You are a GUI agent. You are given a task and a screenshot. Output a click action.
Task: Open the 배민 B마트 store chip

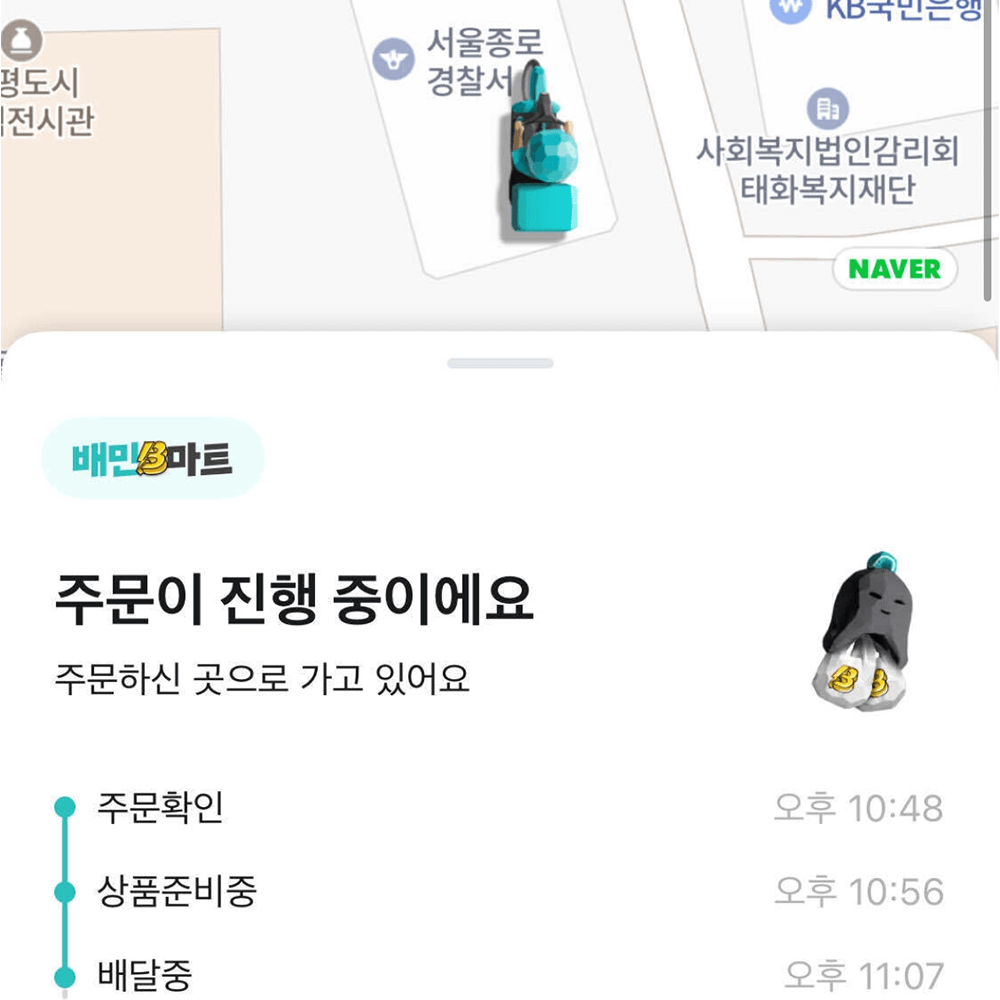152,459
